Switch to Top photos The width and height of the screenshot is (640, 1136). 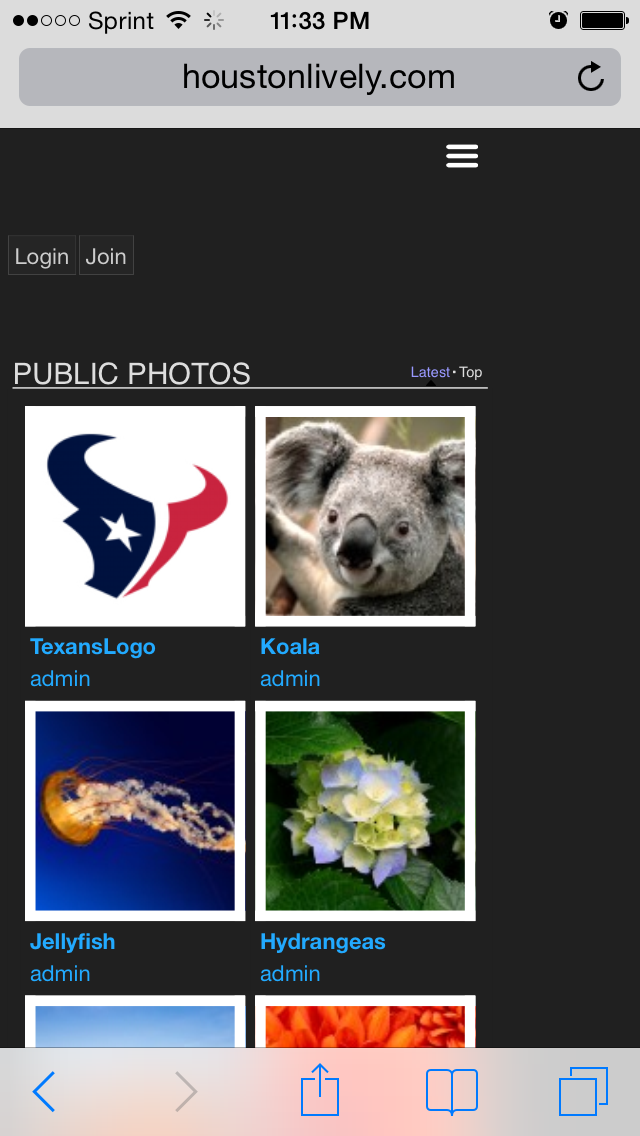coord(471,372)
